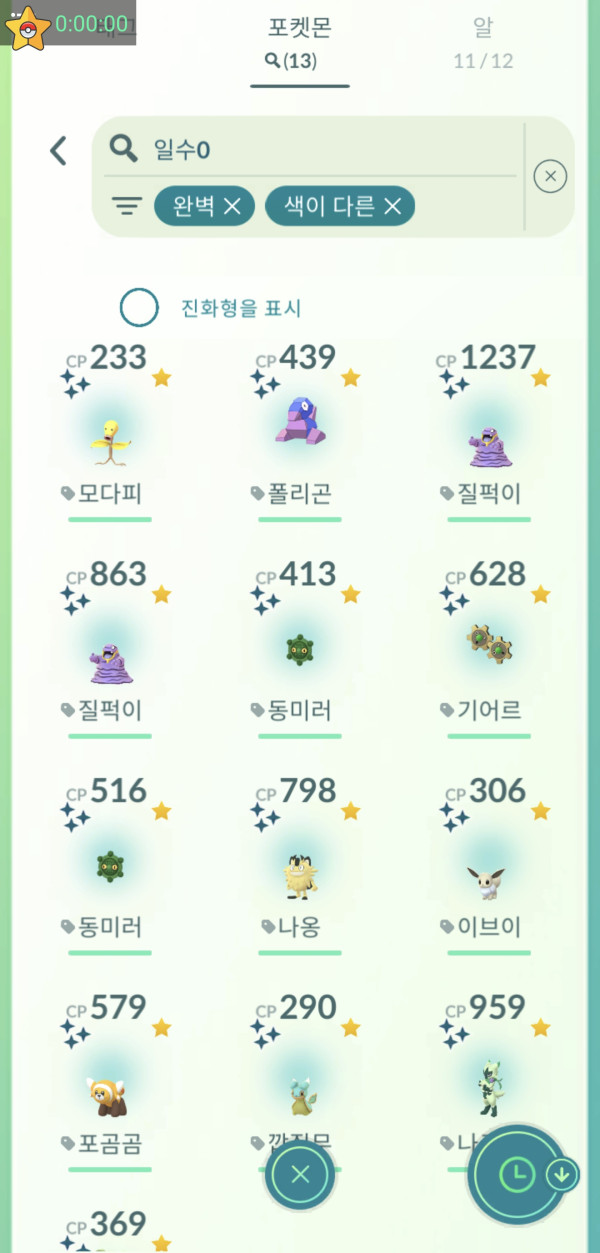Open 모다피 with CP 233
Viewport: 600px width, 1253px height.
pos(110,440)
